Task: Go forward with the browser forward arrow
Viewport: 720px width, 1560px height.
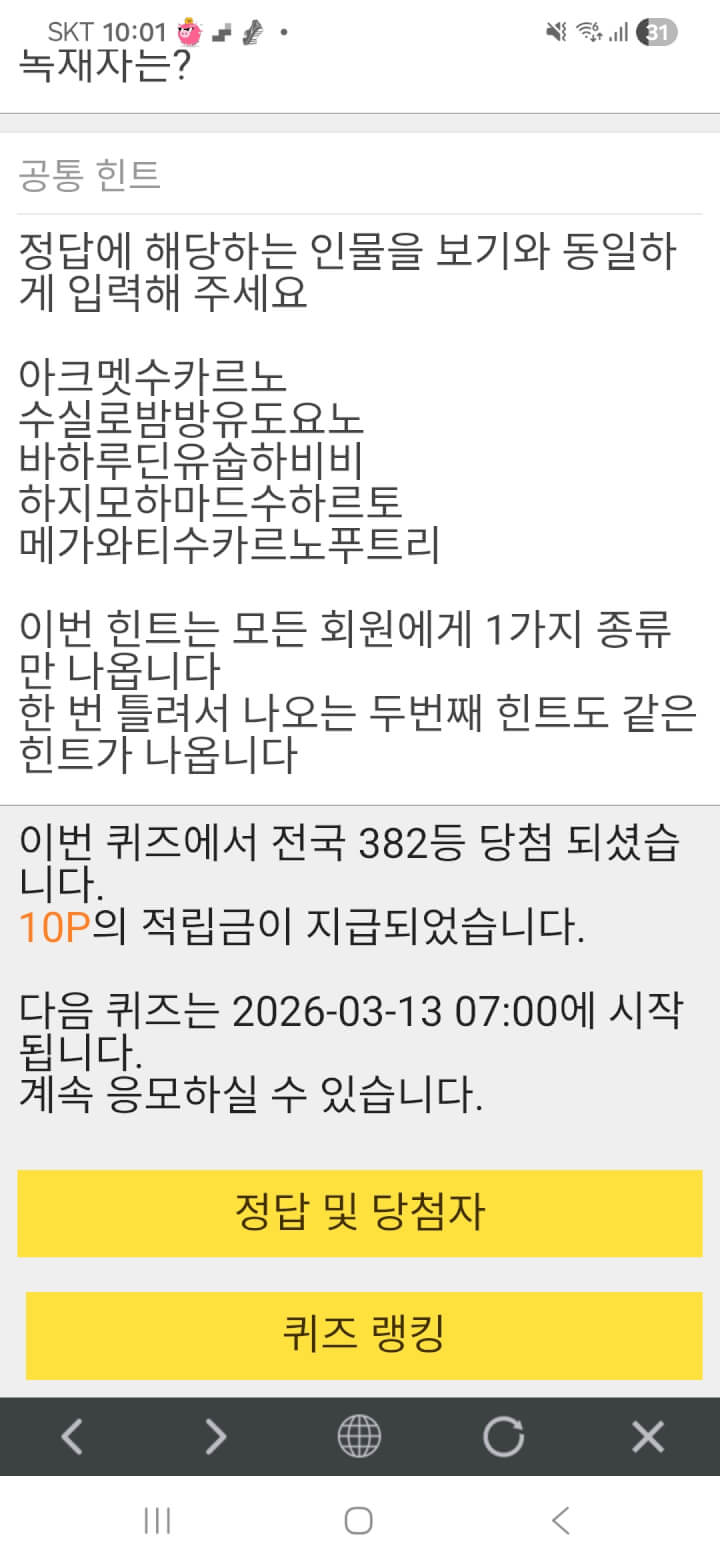Action: tap(215, 1437)
